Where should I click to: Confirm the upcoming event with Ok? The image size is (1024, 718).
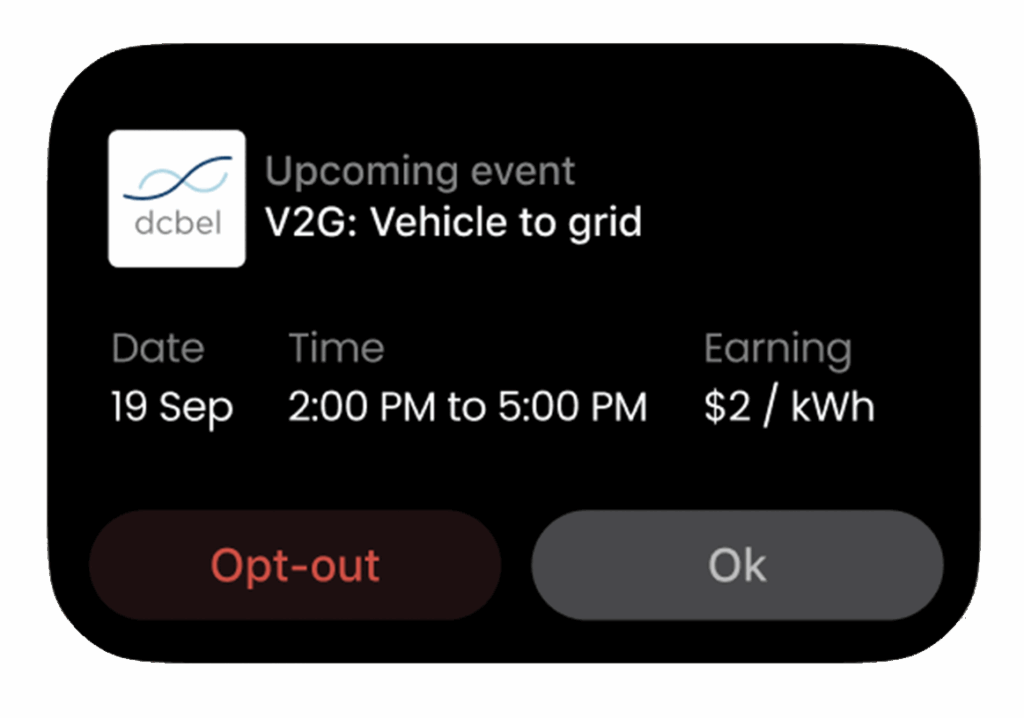point(737,566)
